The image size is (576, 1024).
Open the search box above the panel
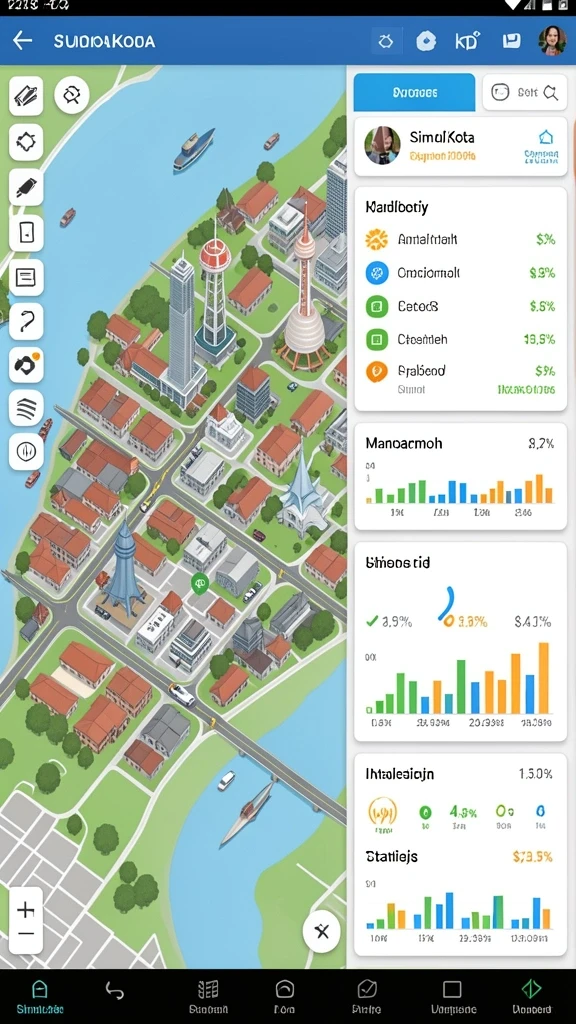524,93
